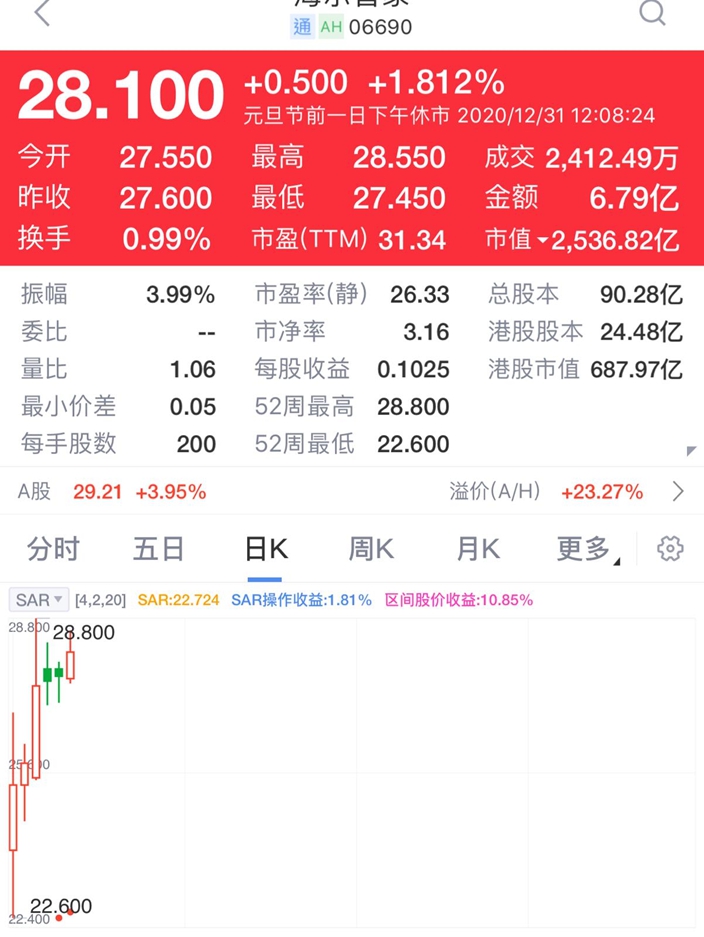Viewport: 704px width, 937px height.
Task: Open stock search magnifier icon
Action: pos(652,12)
